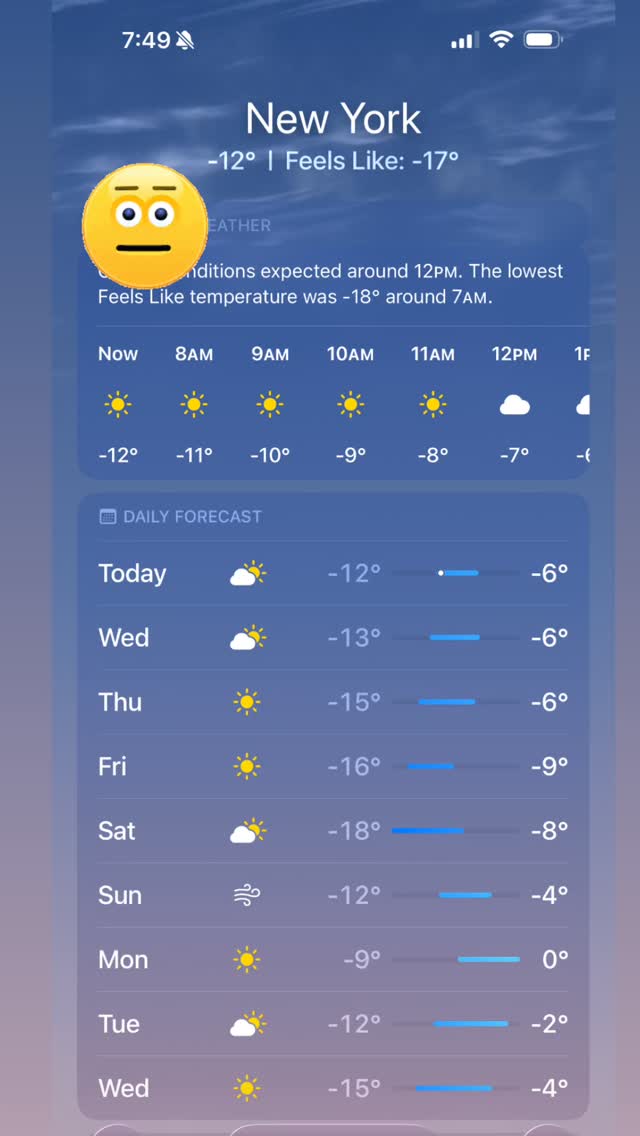
Task: Open Thursday's forecast row
Action: (x=333, y=702)
